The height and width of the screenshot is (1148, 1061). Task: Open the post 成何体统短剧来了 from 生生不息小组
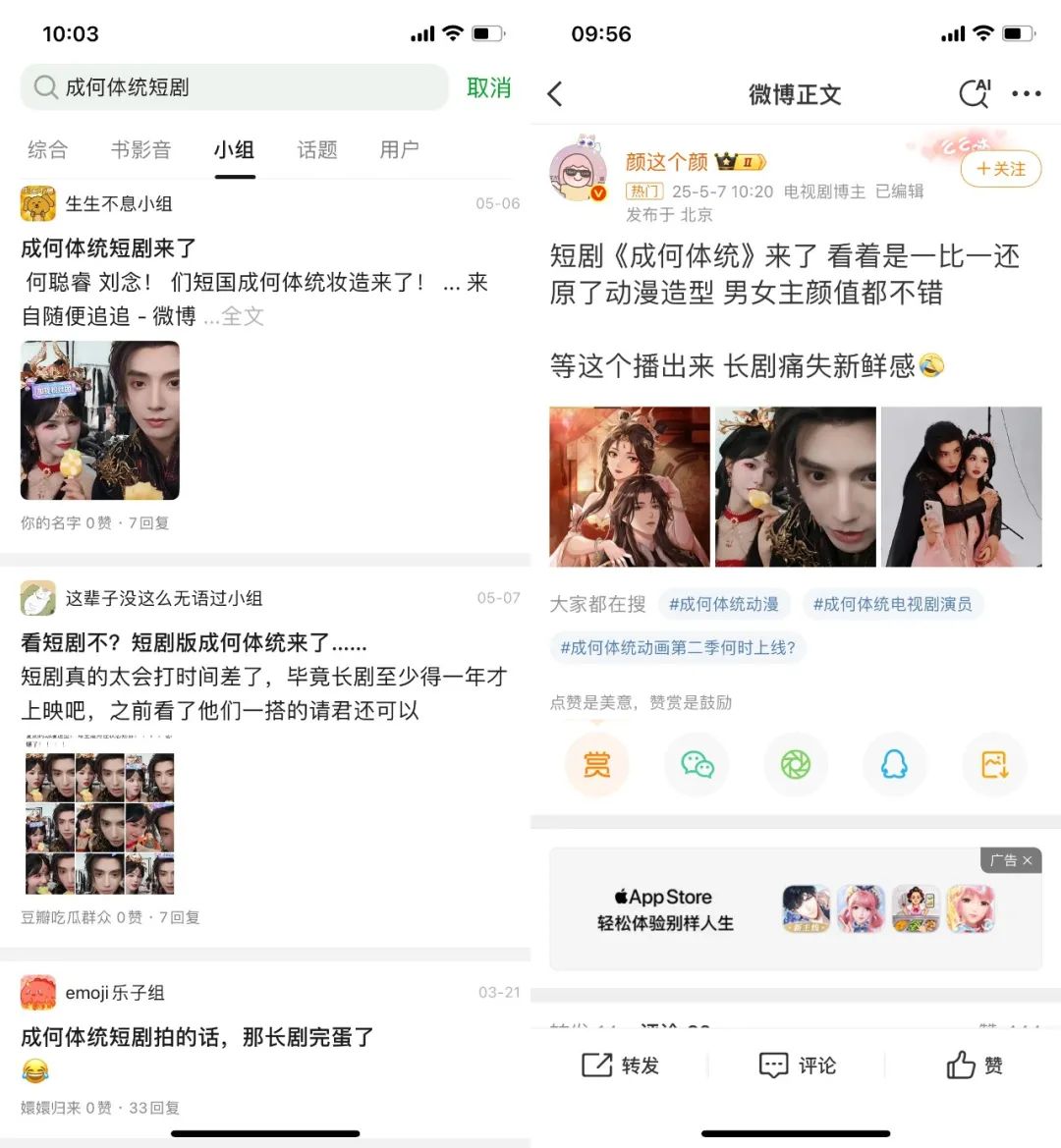coord(109,248)
